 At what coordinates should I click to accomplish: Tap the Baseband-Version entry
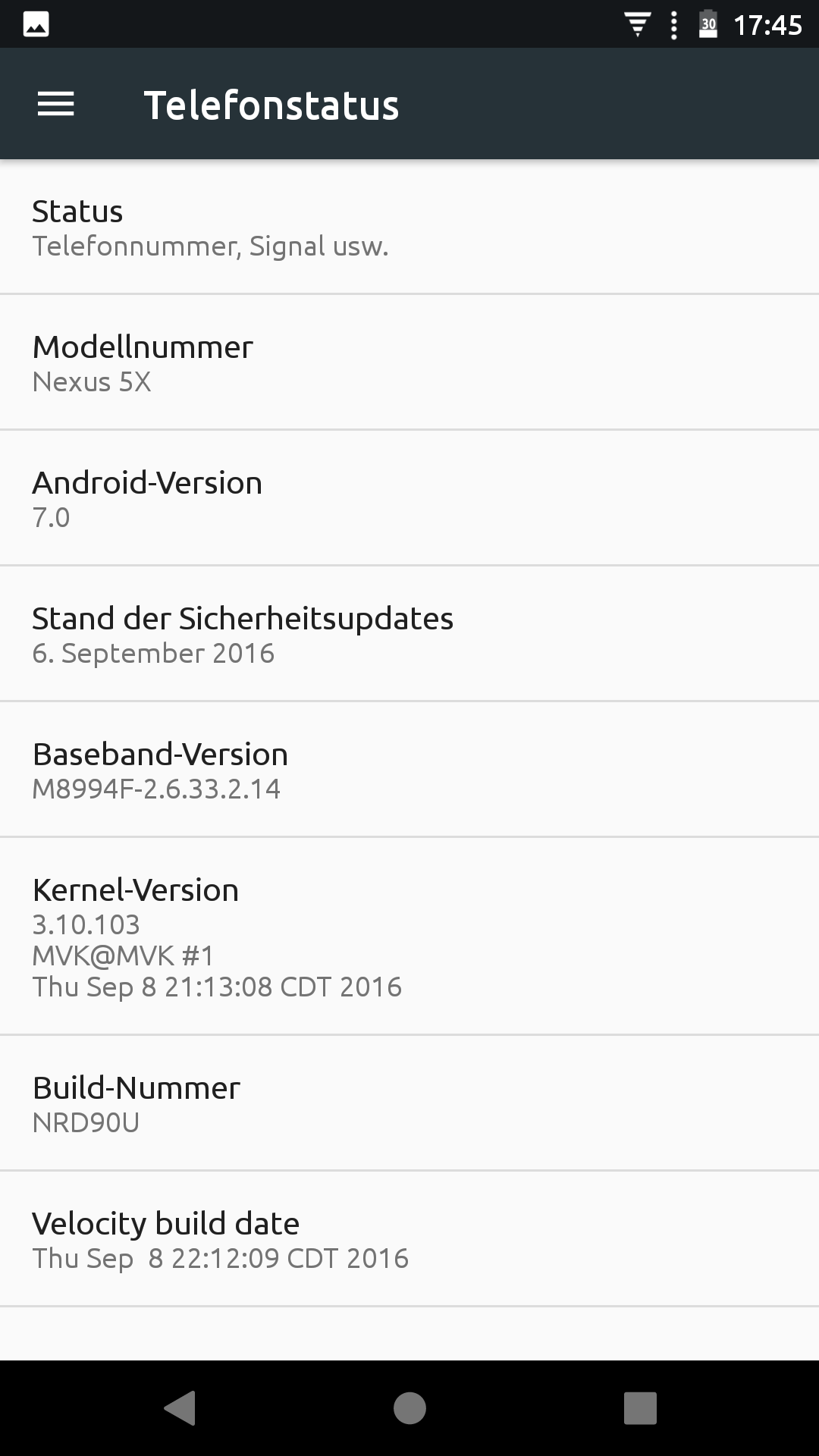tap(409, 770)
